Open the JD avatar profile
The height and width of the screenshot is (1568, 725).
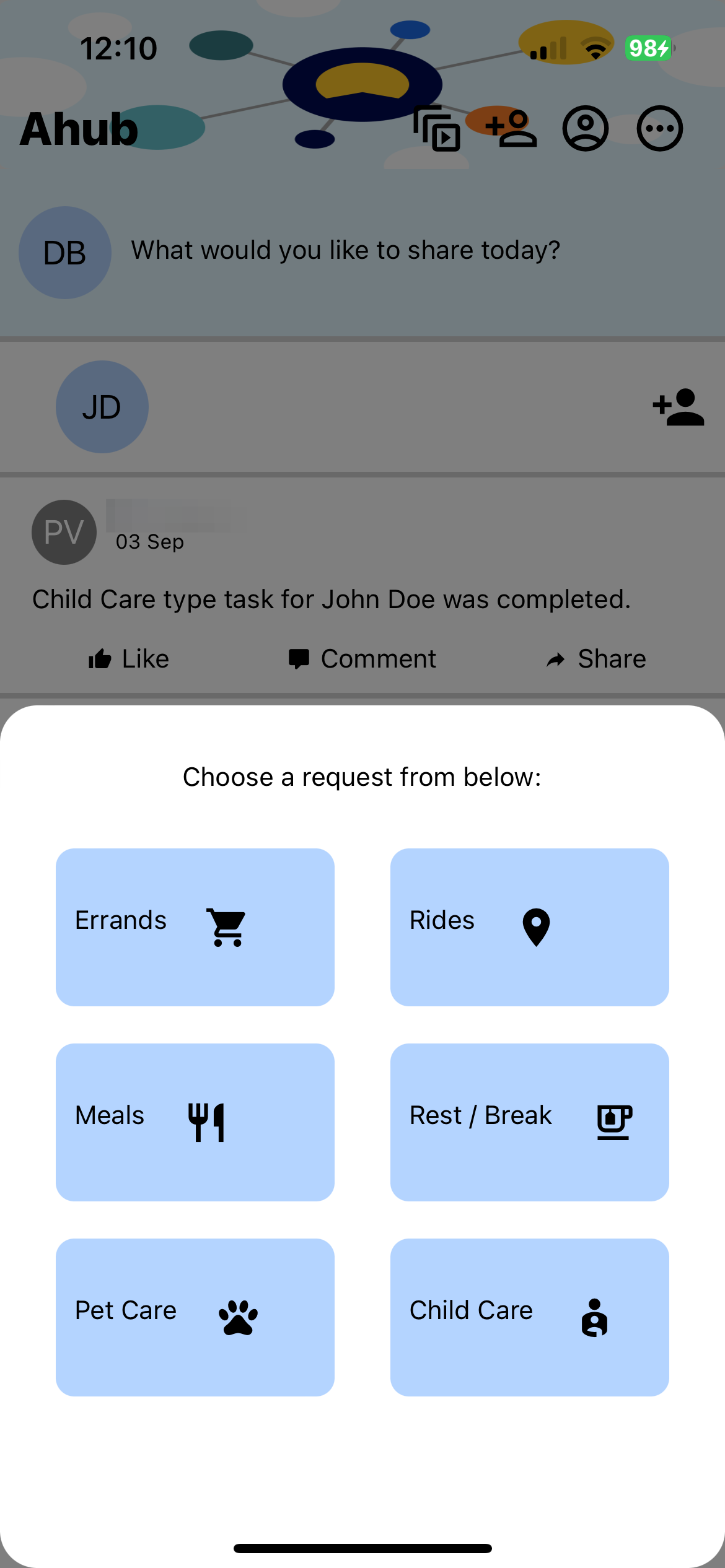click(102, 407)
